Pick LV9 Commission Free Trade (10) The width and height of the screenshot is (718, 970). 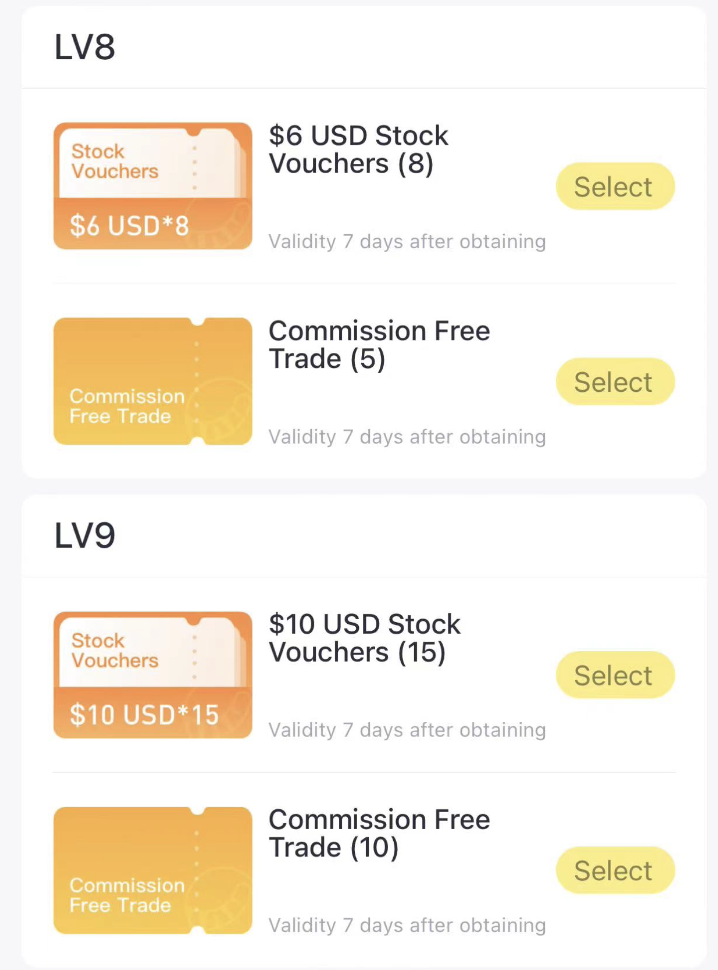click(x=614, y=871)
